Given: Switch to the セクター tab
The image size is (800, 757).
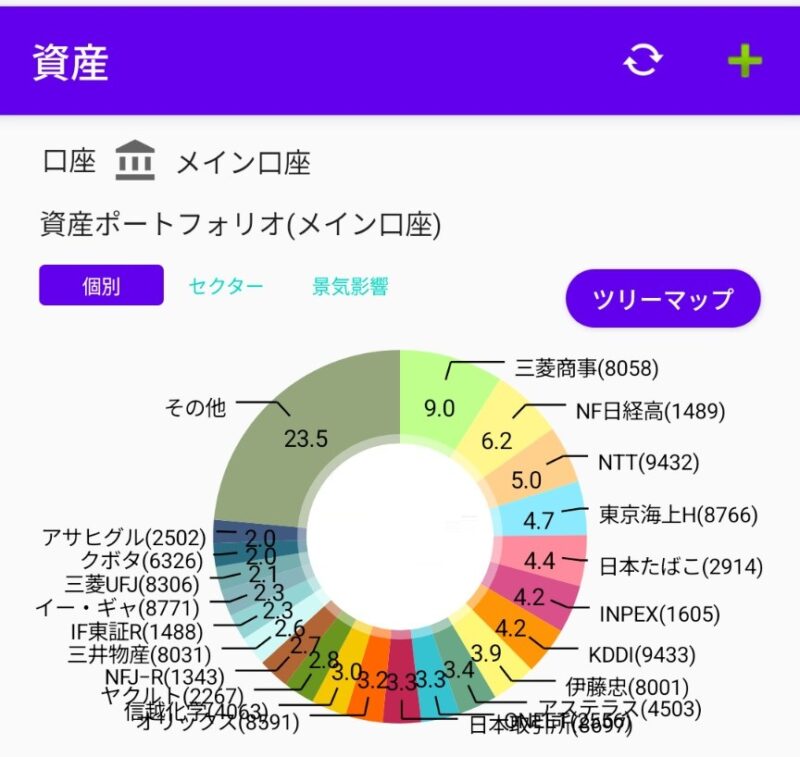Looking at the screenshot, I should click(x=226, y=286).
